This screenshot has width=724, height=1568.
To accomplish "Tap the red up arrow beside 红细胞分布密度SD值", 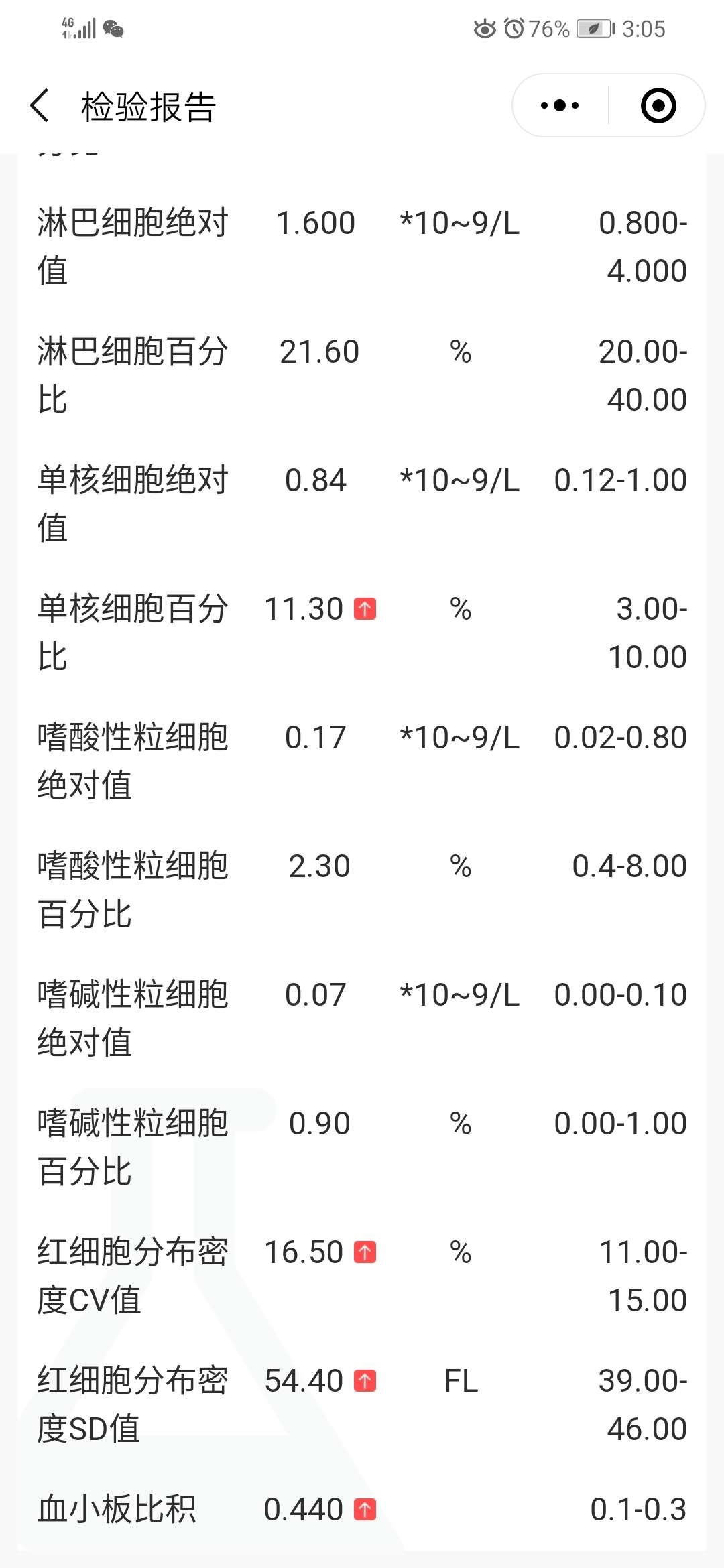I will pyautogui.click(x=364, y=1380).
